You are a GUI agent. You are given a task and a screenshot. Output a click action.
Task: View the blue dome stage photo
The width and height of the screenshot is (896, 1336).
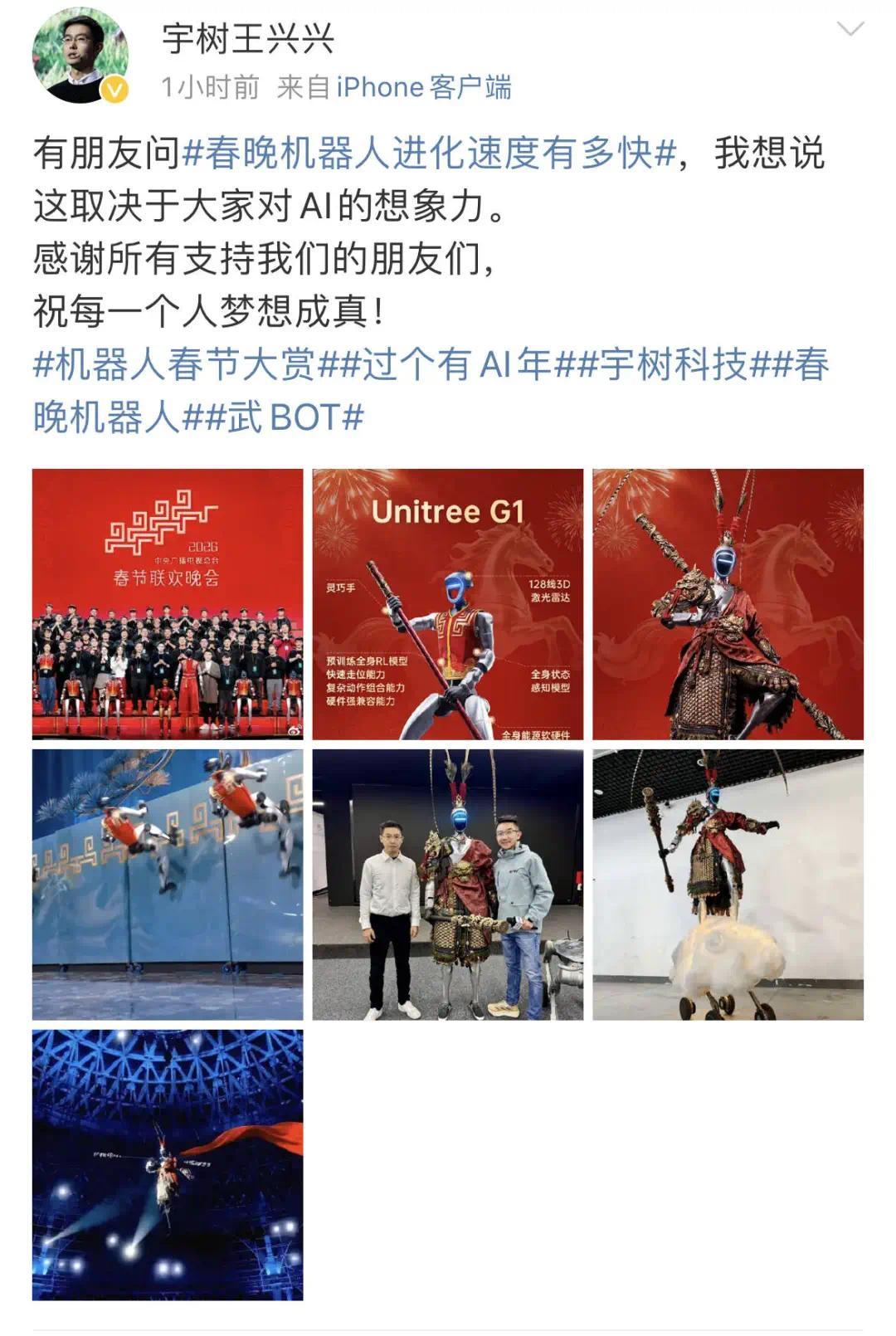pos(168,1165)
